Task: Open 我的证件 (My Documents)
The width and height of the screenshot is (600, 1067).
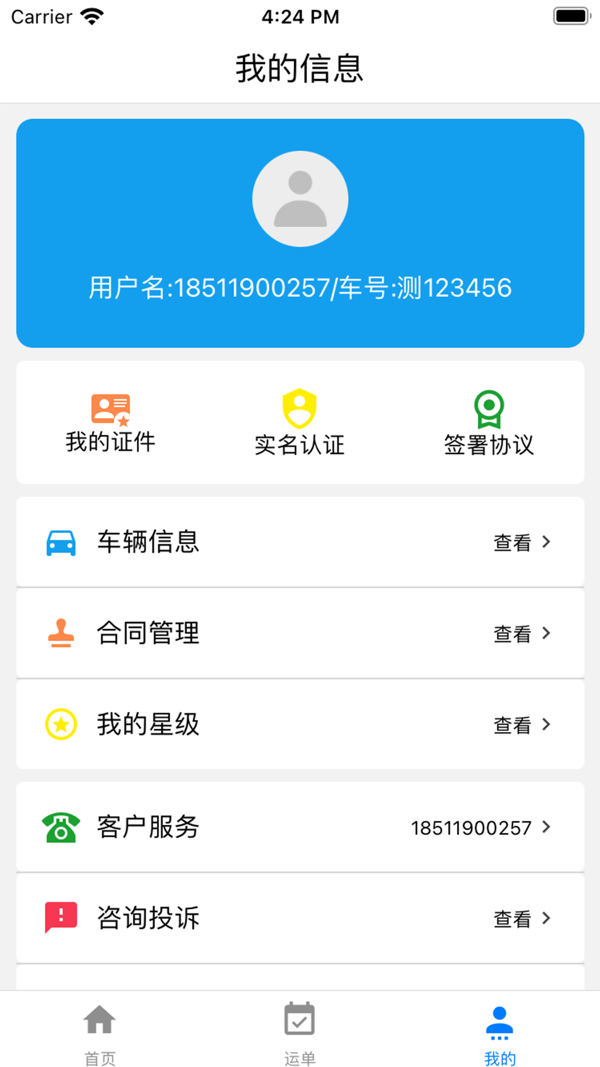Action: 110,423
